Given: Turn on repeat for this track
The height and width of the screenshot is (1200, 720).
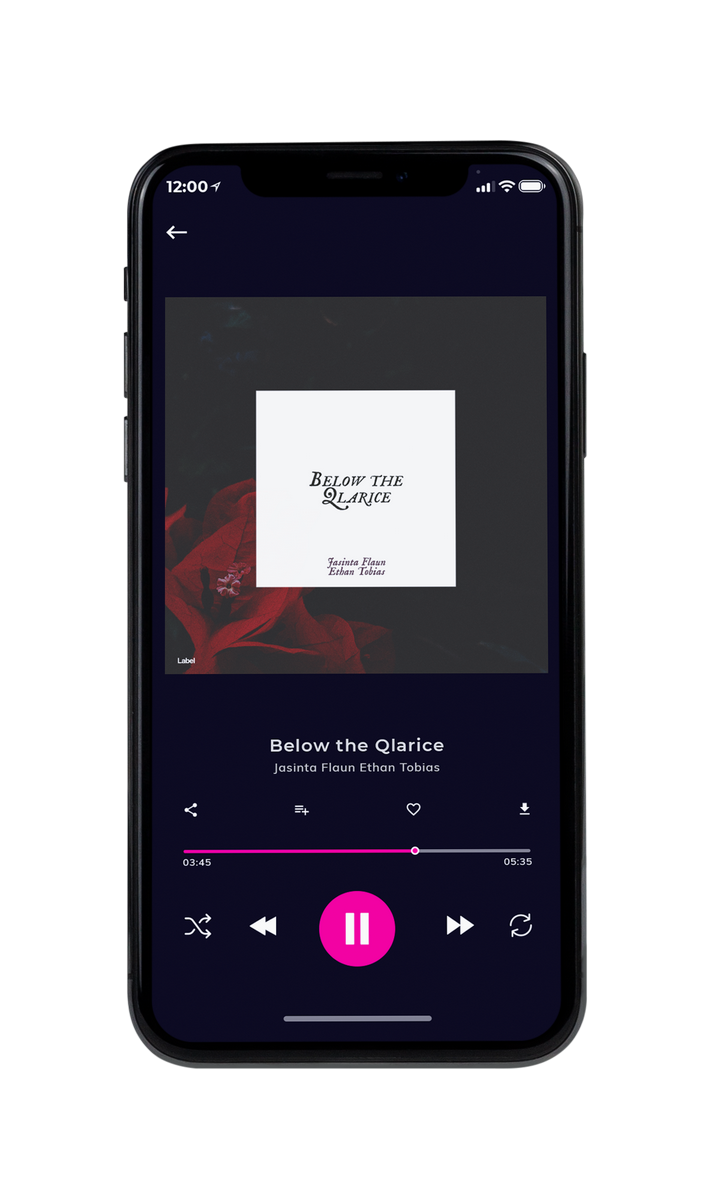Looking at the screenshot, I should pos(521,926).
